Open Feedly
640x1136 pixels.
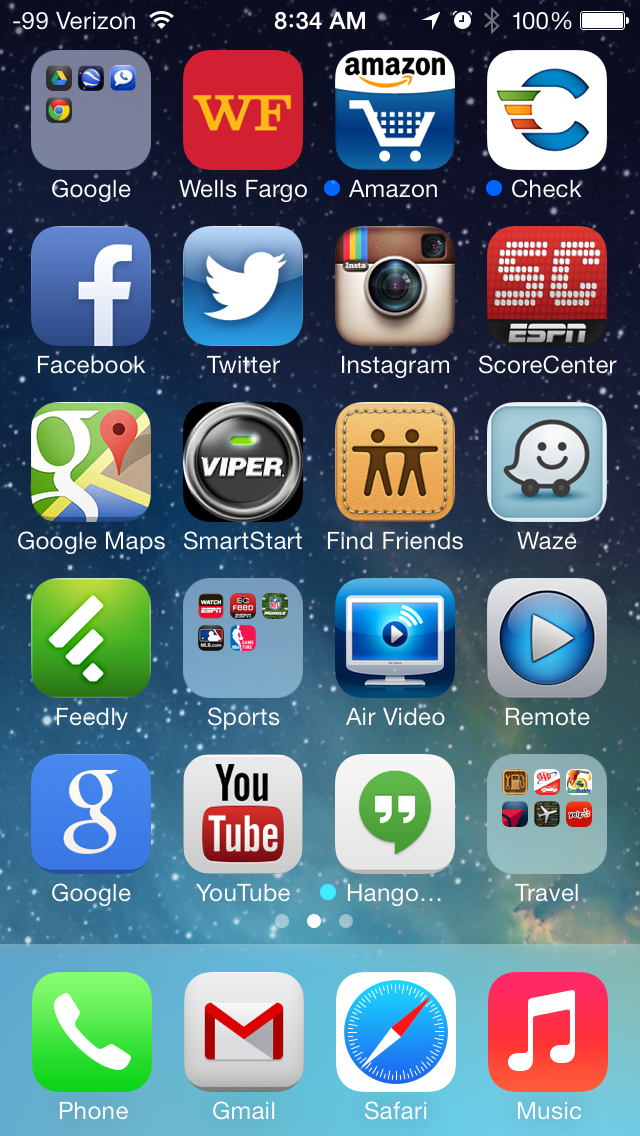pos(91,638)
